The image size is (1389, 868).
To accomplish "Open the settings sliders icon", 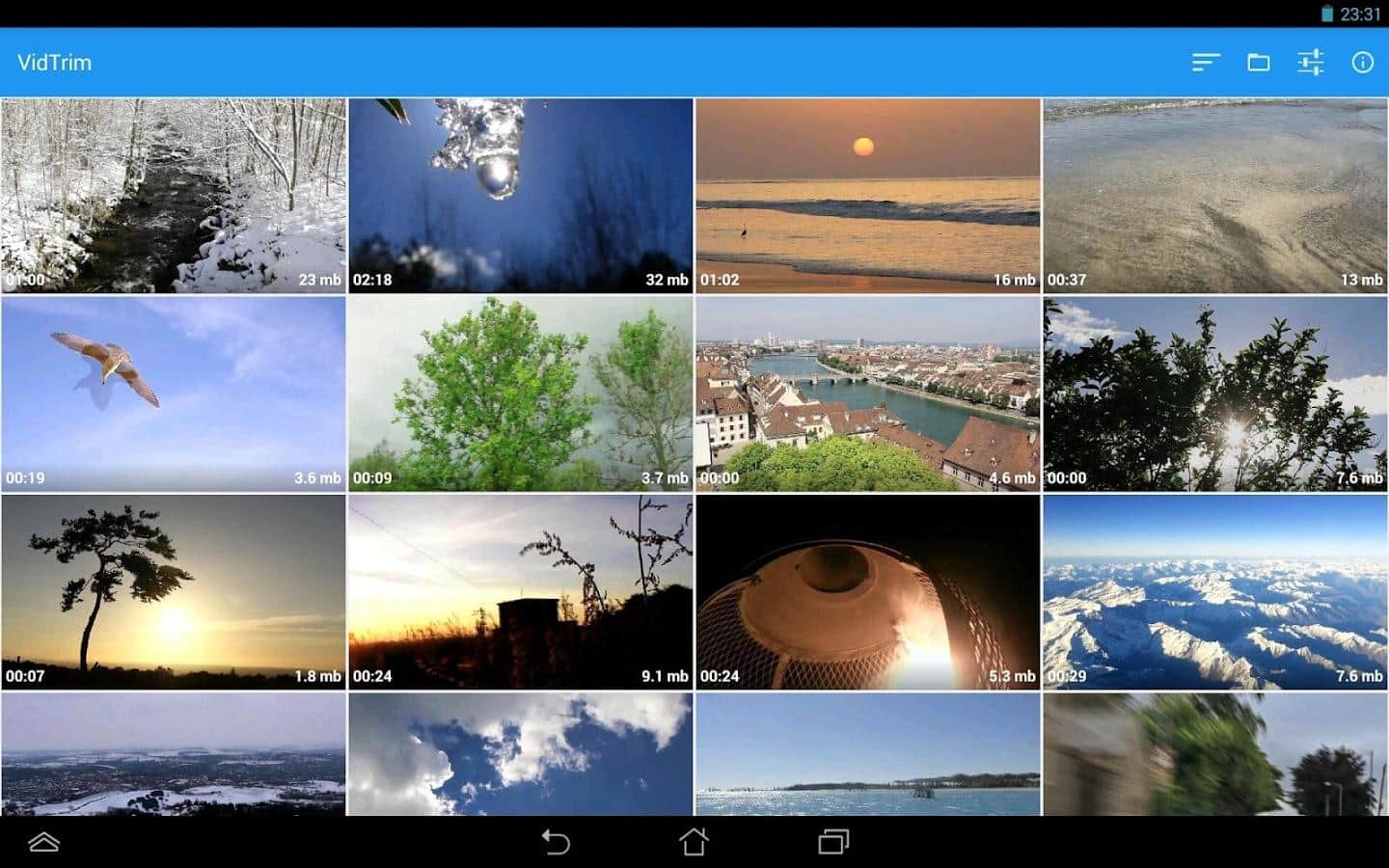I will [1310, 63].
